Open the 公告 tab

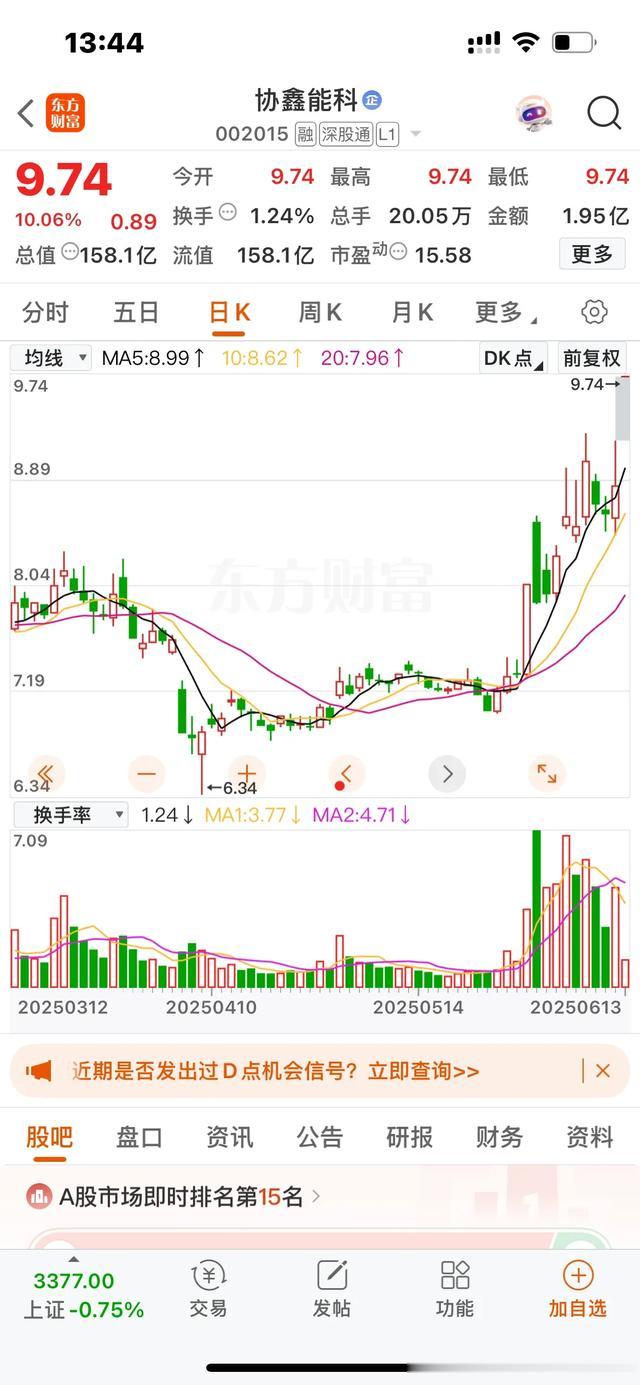319,1137
